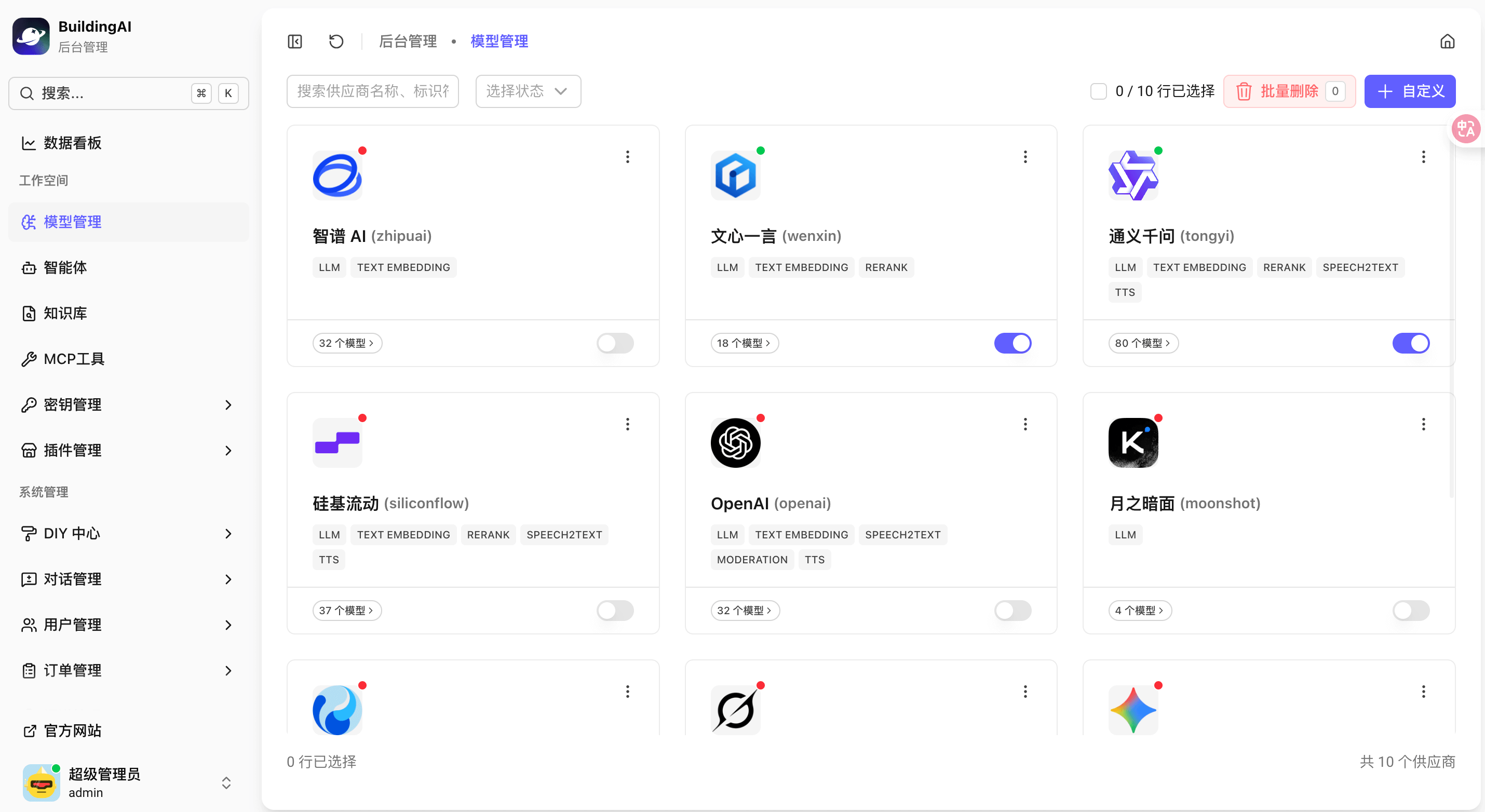Tap the 批量删除 batch delete button
The height and width of the screenshot is (812, 1485).
pos(1288,91)
